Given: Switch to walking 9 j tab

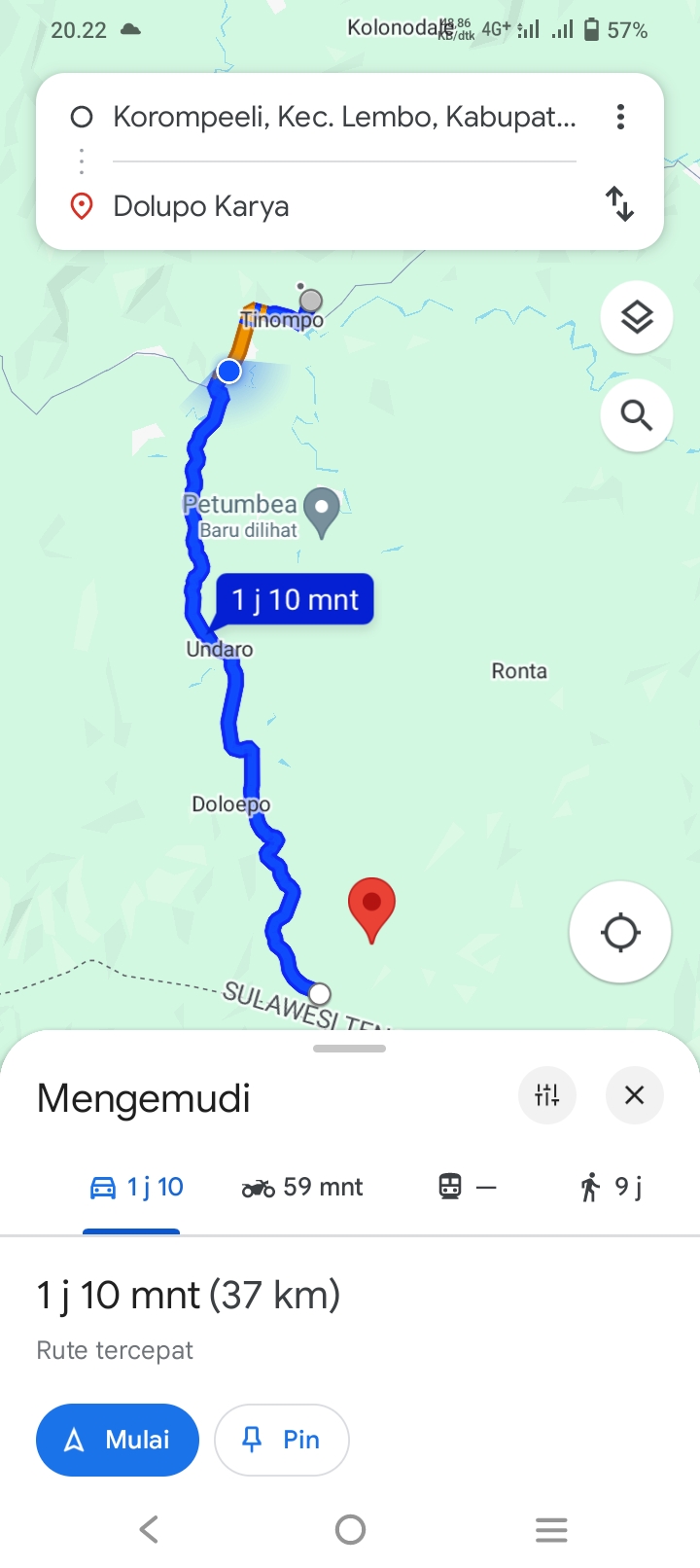Looking at the screenshot, I should 611,1187.
